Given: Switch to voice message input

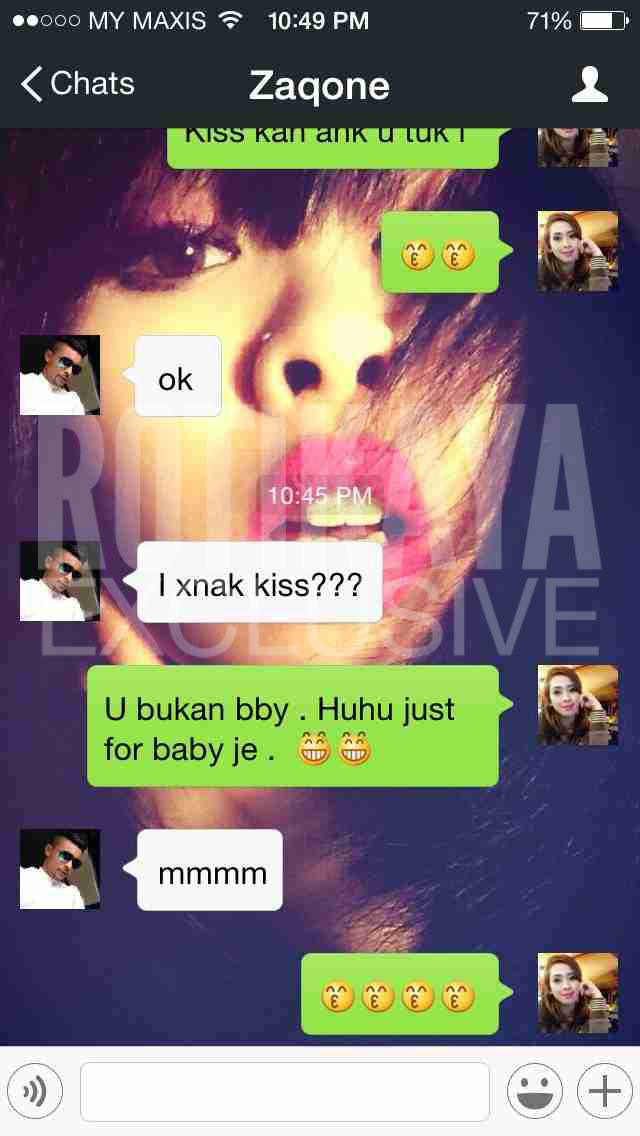Looking at the screenshot, I should click(x=35, y=1091).
